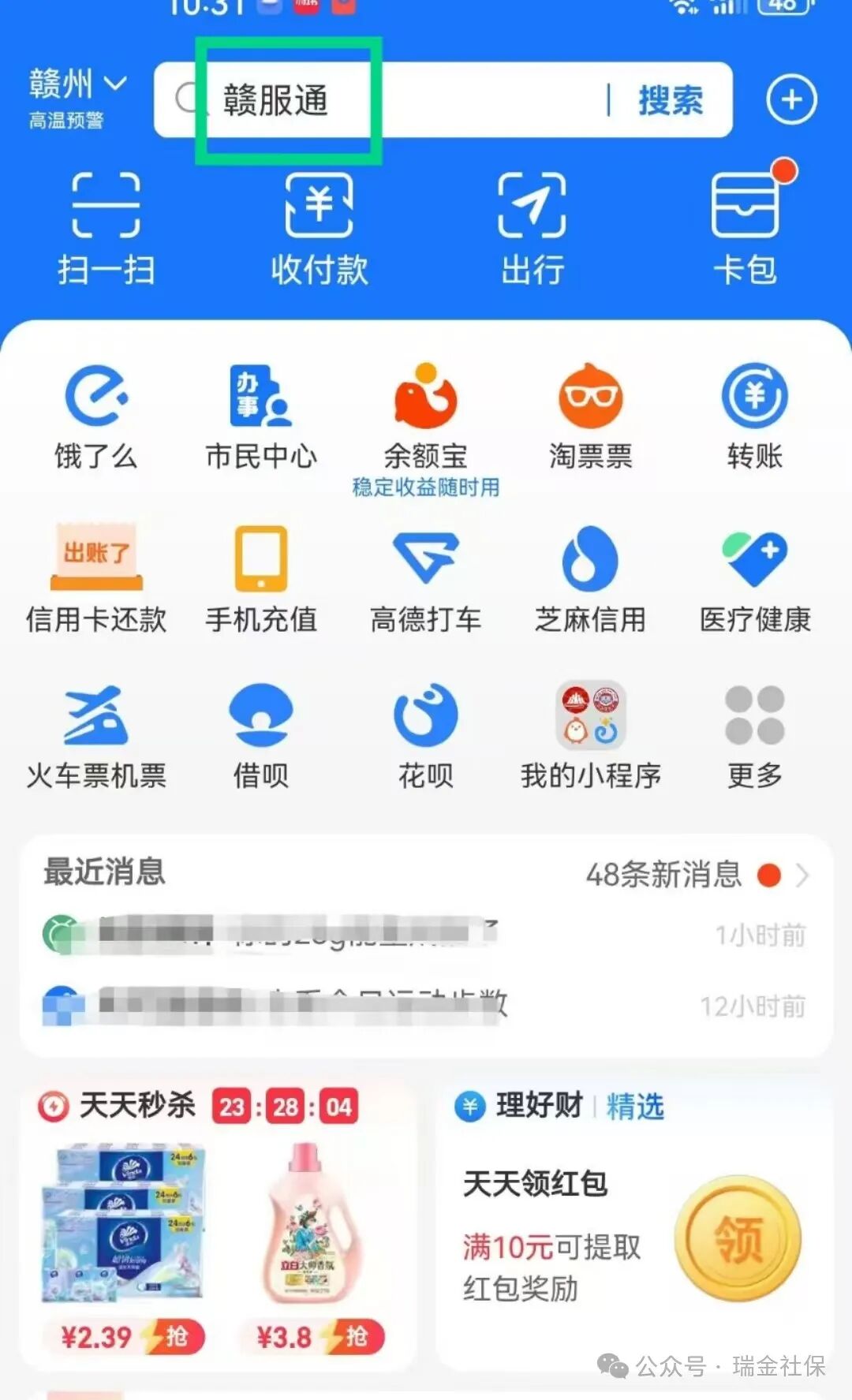This screenshot has height=1400, width=852.
Task: Open 卡包 card wallet
Action: [x=745, y=229]
